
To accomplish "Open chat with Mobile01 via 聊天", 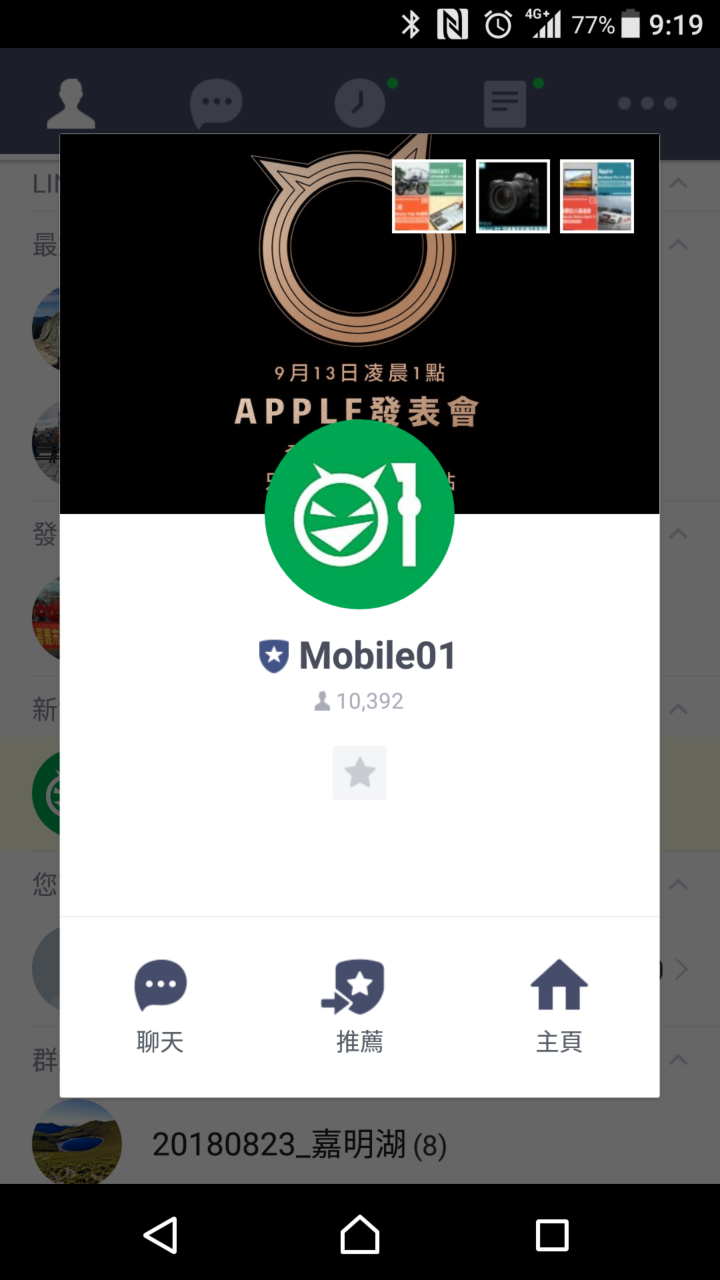I will tap(160, 1005).
